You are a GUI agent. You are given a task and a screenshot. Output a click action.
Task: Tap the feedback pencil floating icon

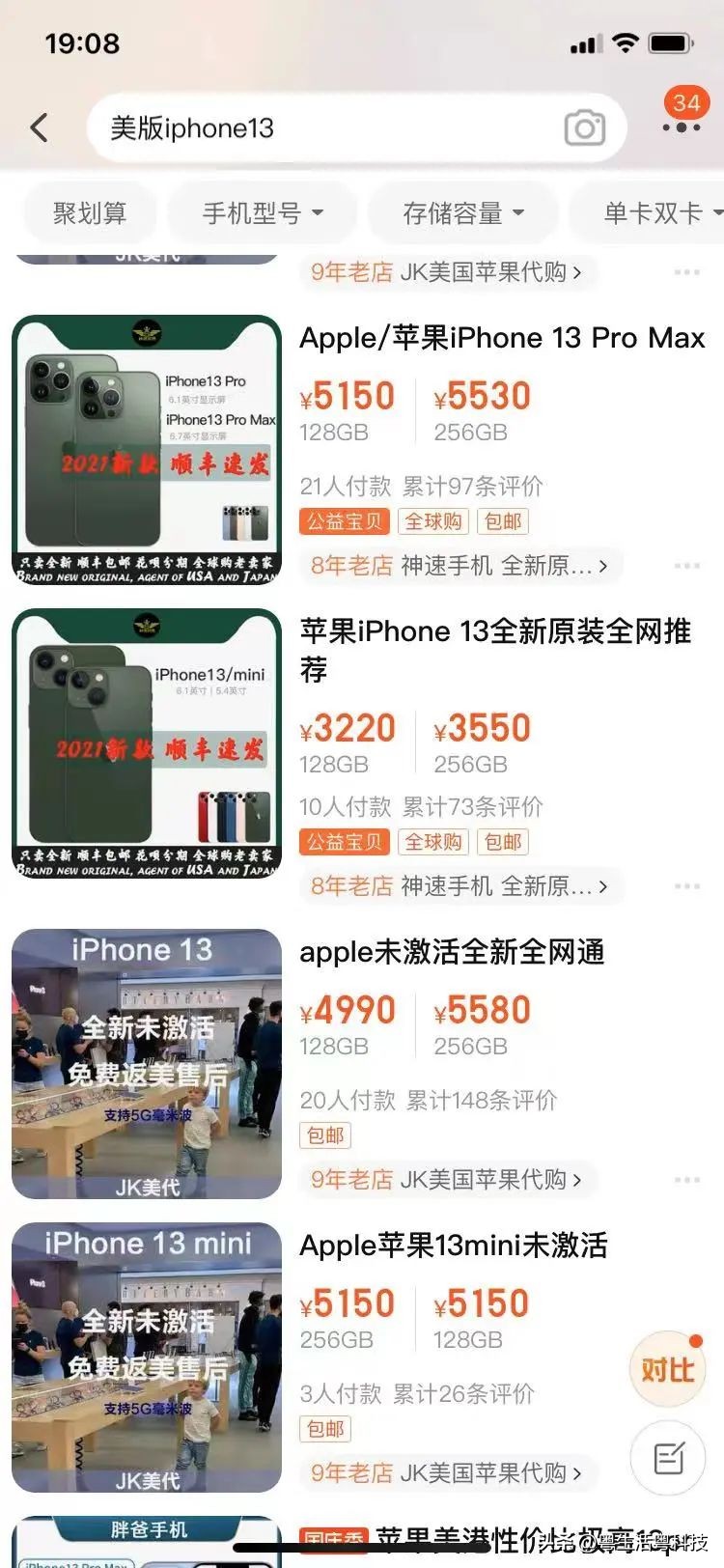click(x=666, y=1458)
